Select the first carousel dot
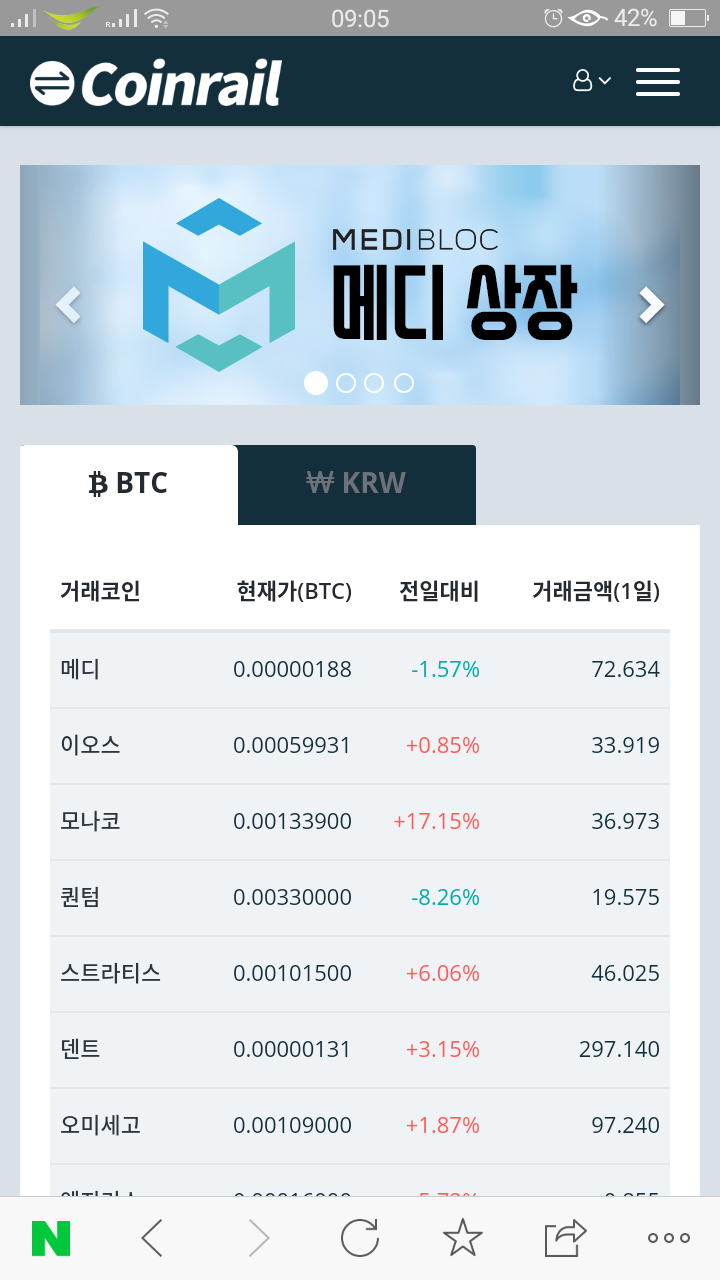This screenshot has width=720, height=1280. [x=315, y=383]
